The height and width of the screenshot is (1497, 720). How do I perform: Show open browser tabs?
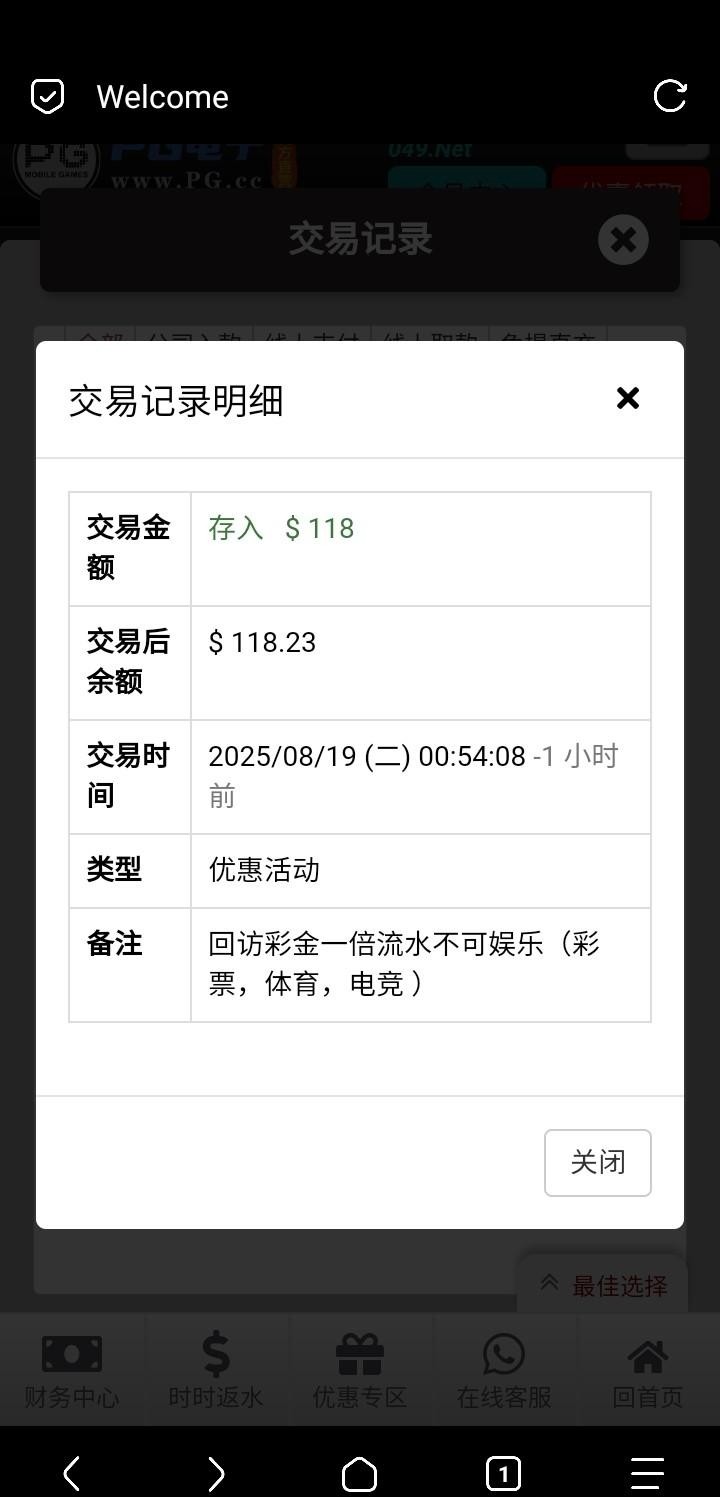point(503,1473)
